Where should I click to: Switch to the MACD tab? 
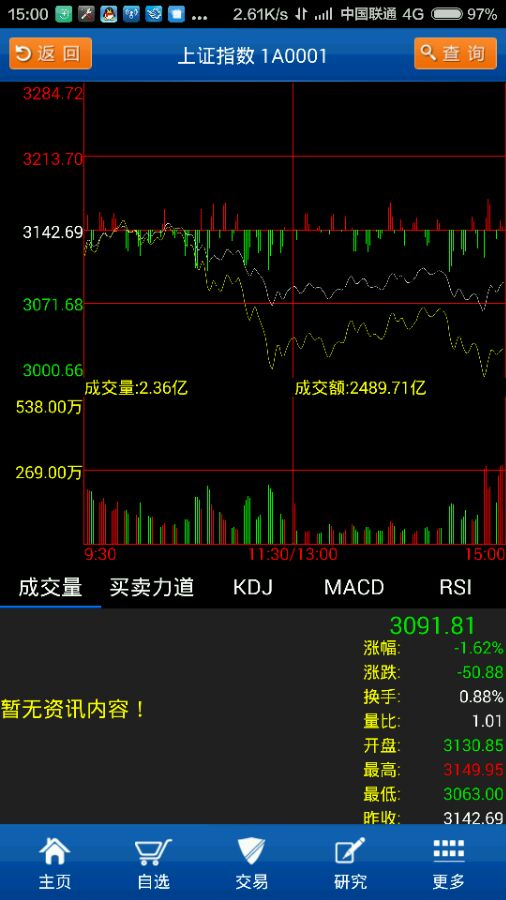354,587
